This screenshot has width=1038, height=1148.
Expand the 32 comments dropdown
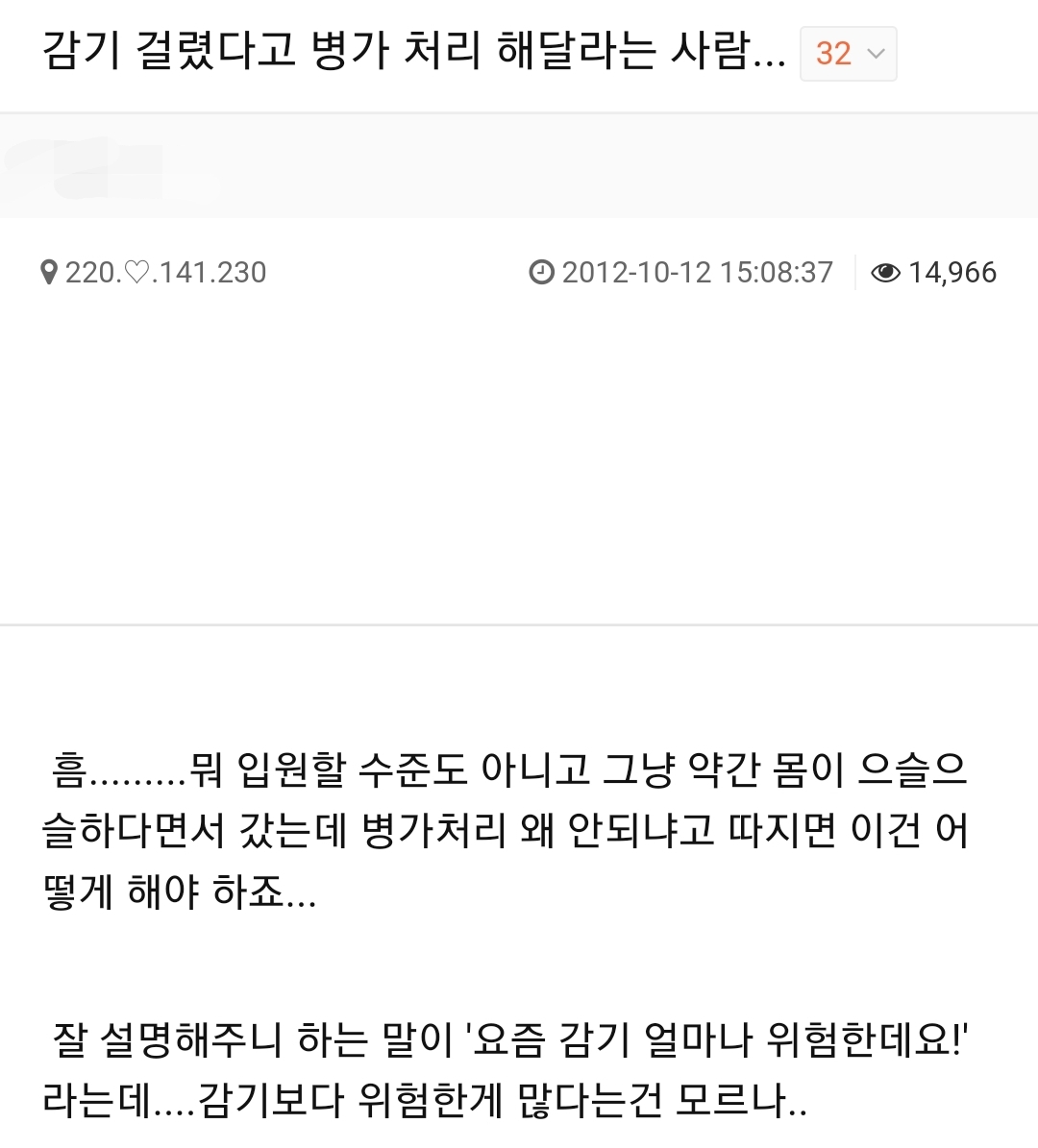coord(849,54)
